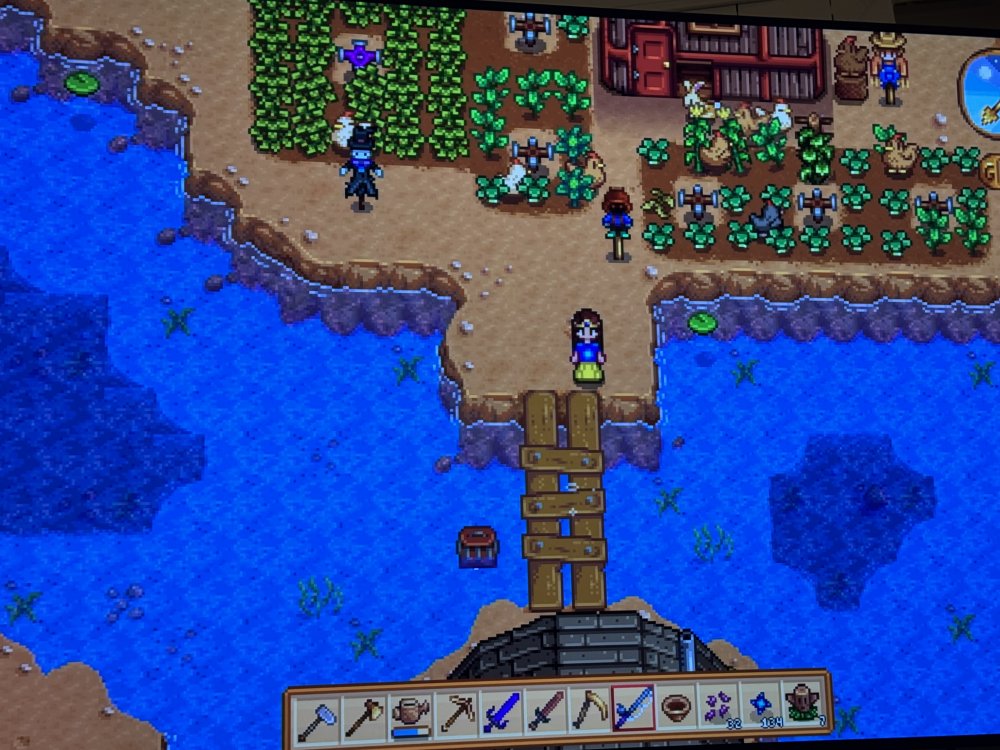Equip the scythe
The width and height of the screenshot is (1000, 750).
590,711
